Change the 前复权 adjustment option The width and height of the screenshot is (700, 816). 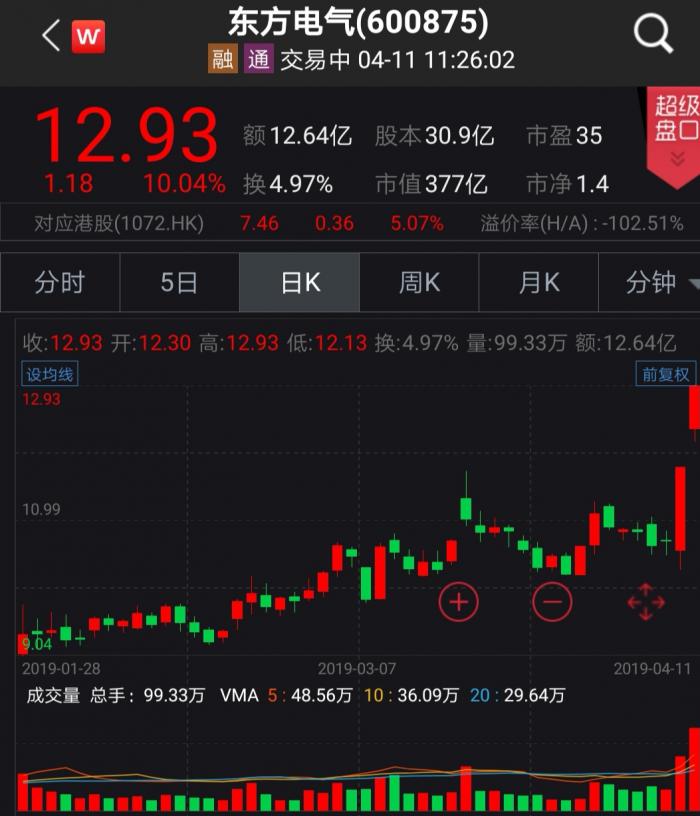coord(665,375)
